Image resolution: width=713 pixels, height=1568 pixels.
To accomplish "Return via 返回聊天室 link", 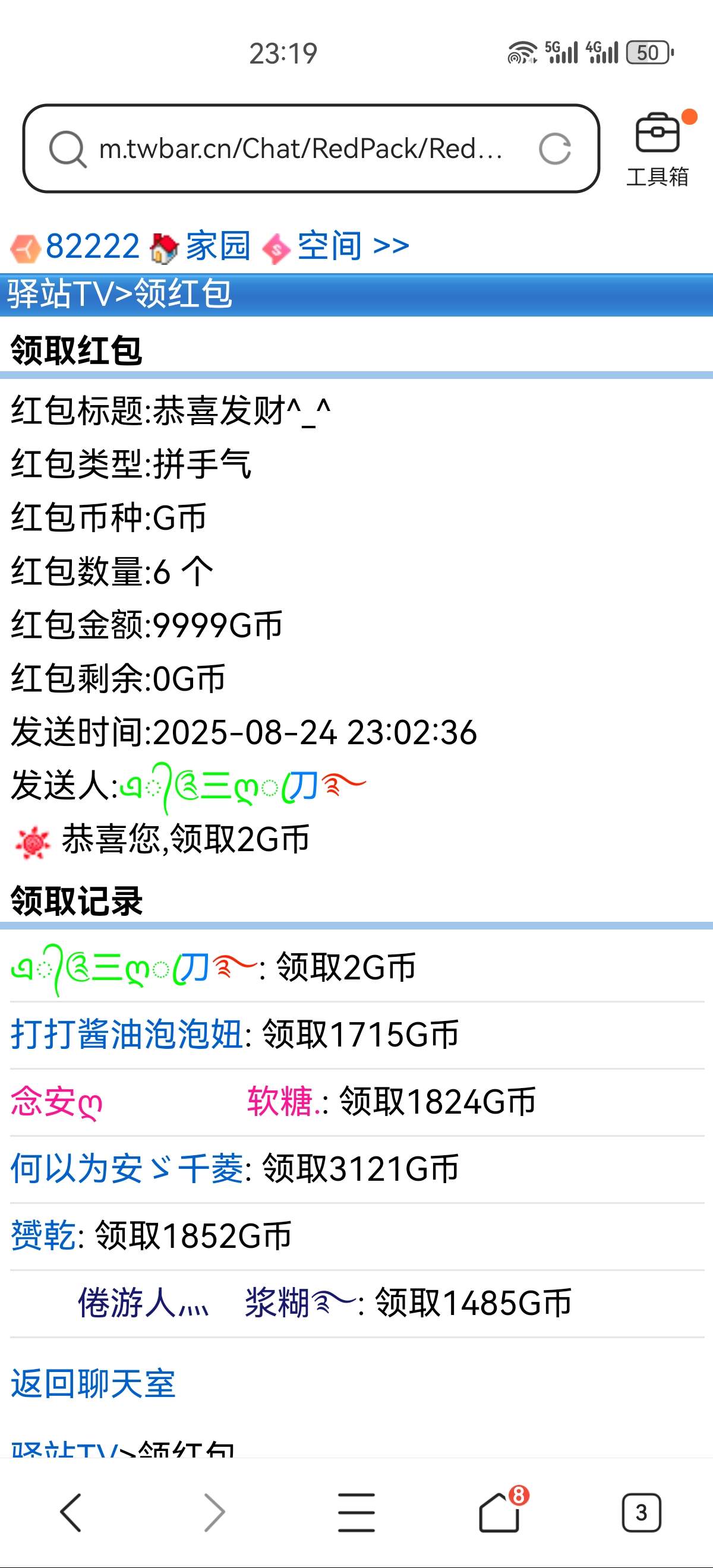I will point(93,1383).
